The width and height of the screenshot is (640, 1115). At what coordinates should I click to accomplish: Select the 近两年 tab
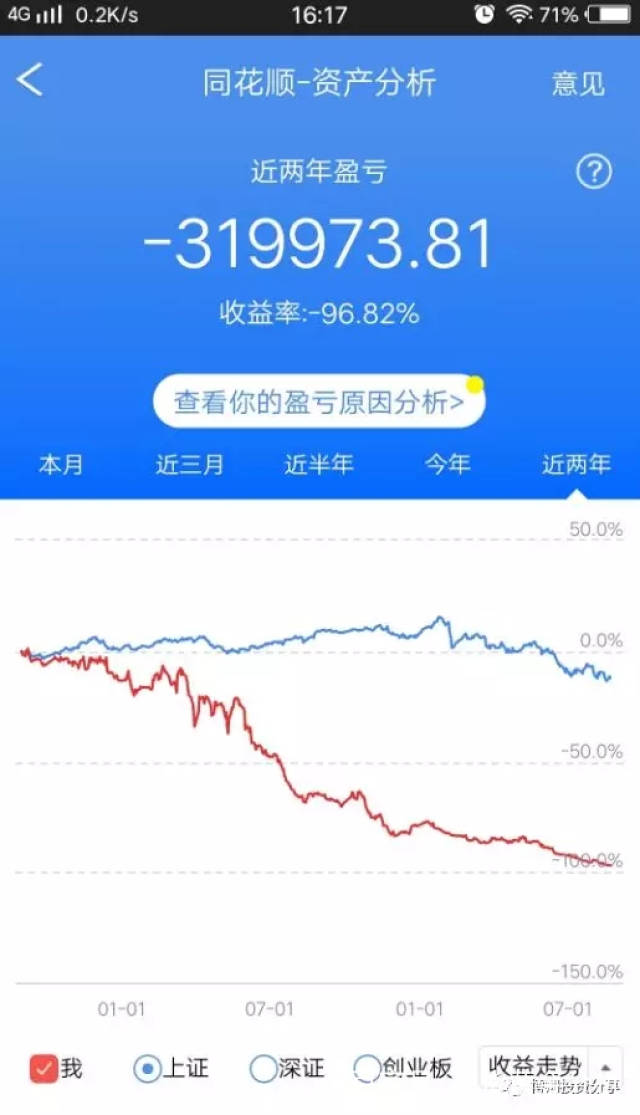(576, 465)
